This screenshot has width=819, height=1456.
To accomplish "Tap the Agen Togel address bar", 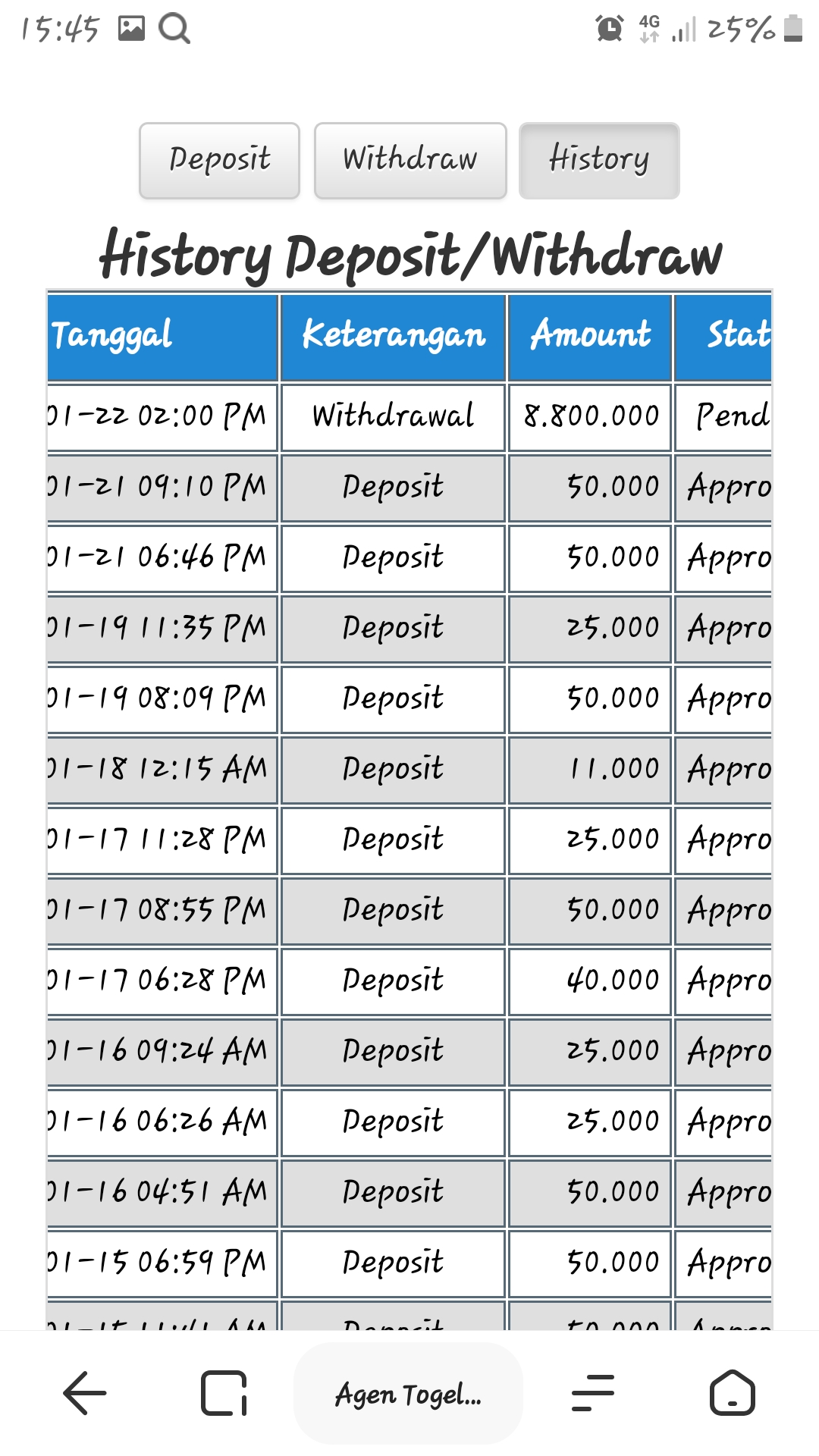I will point(408,1393).
